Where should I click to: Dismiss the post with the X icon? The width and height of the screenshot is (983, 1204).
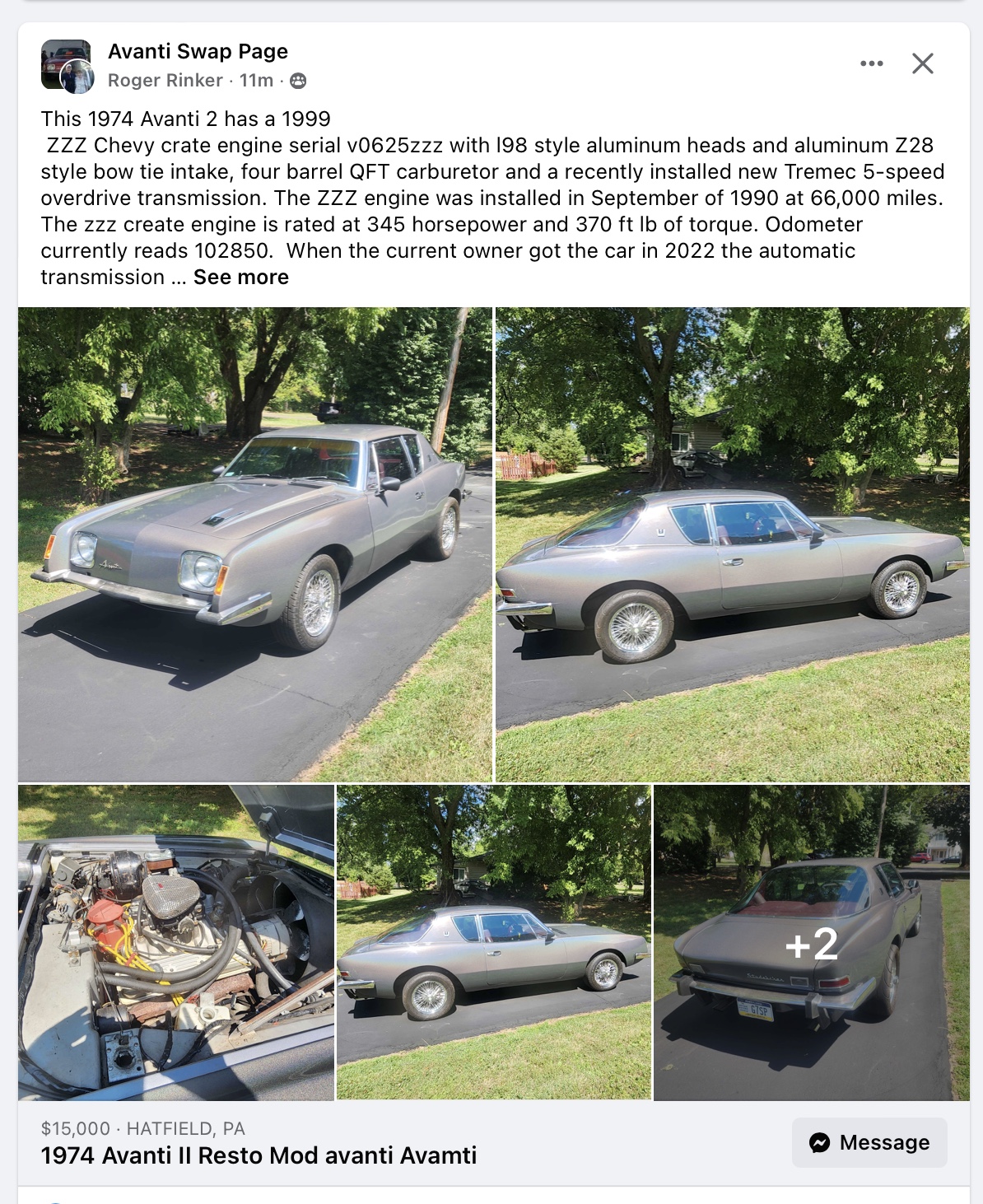[922, 63]
